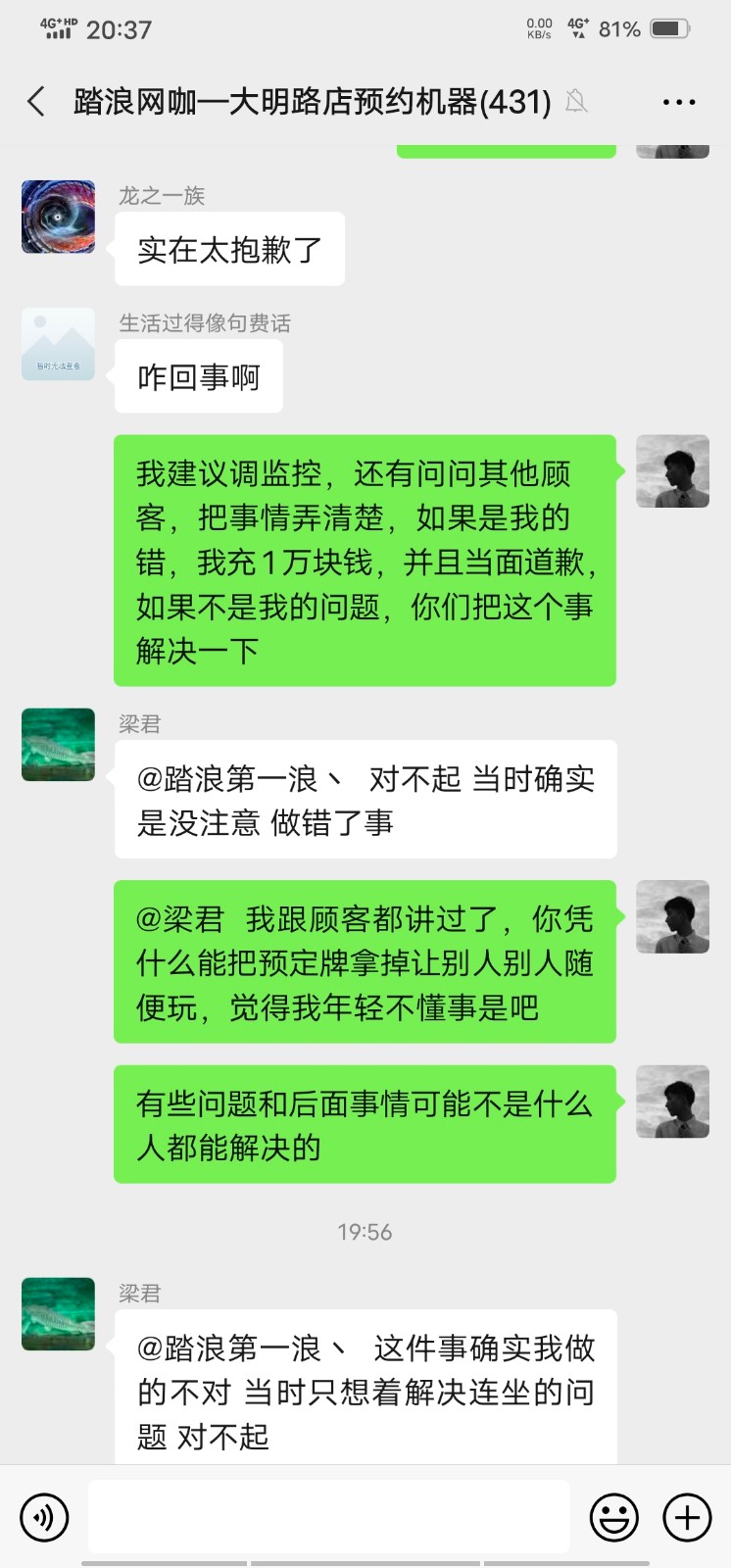Open 梁君's avatar beside 对不起 当时确实 message
The width and height of the screenshot is (731, 1568).
(59, 745)
